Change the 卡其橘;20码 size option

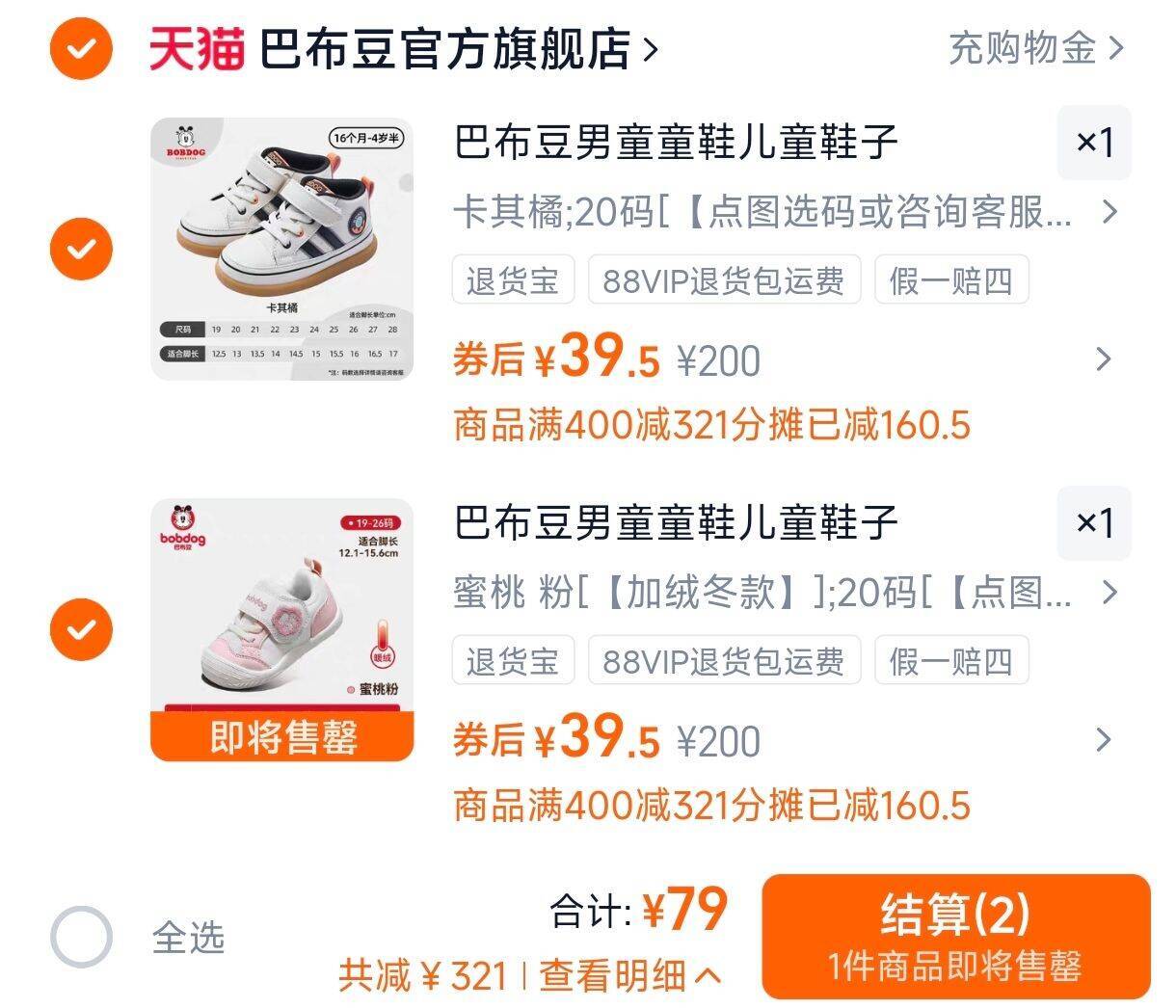[x=783, y=212]
